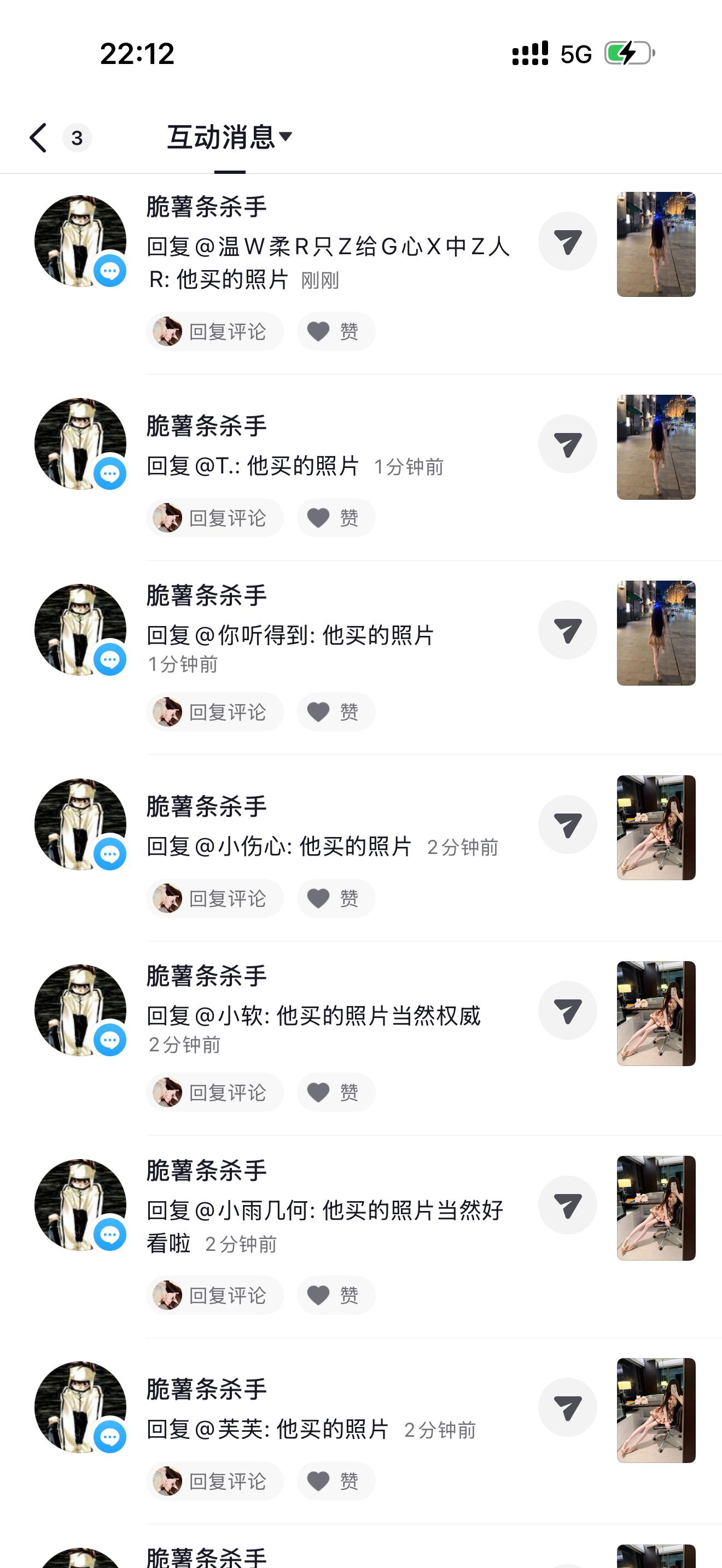Image resolution: width=722 pixels, height=1568 pixels.
Task: Tap the share arrow next to @T.'s reply
Action: [567, 444]
